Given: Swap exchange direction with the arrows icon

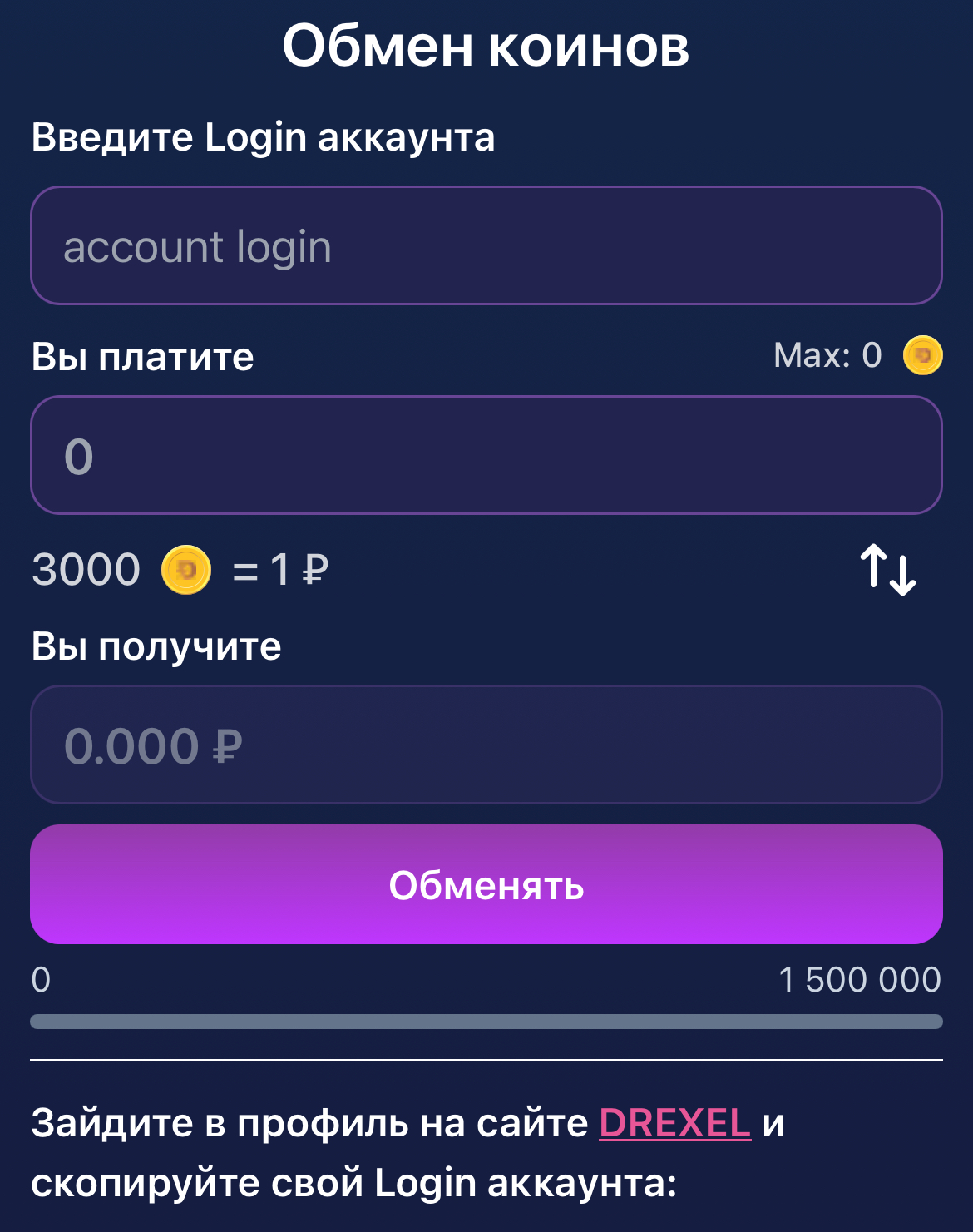Looking at the screenshot, I should click(x=887, y=570).
